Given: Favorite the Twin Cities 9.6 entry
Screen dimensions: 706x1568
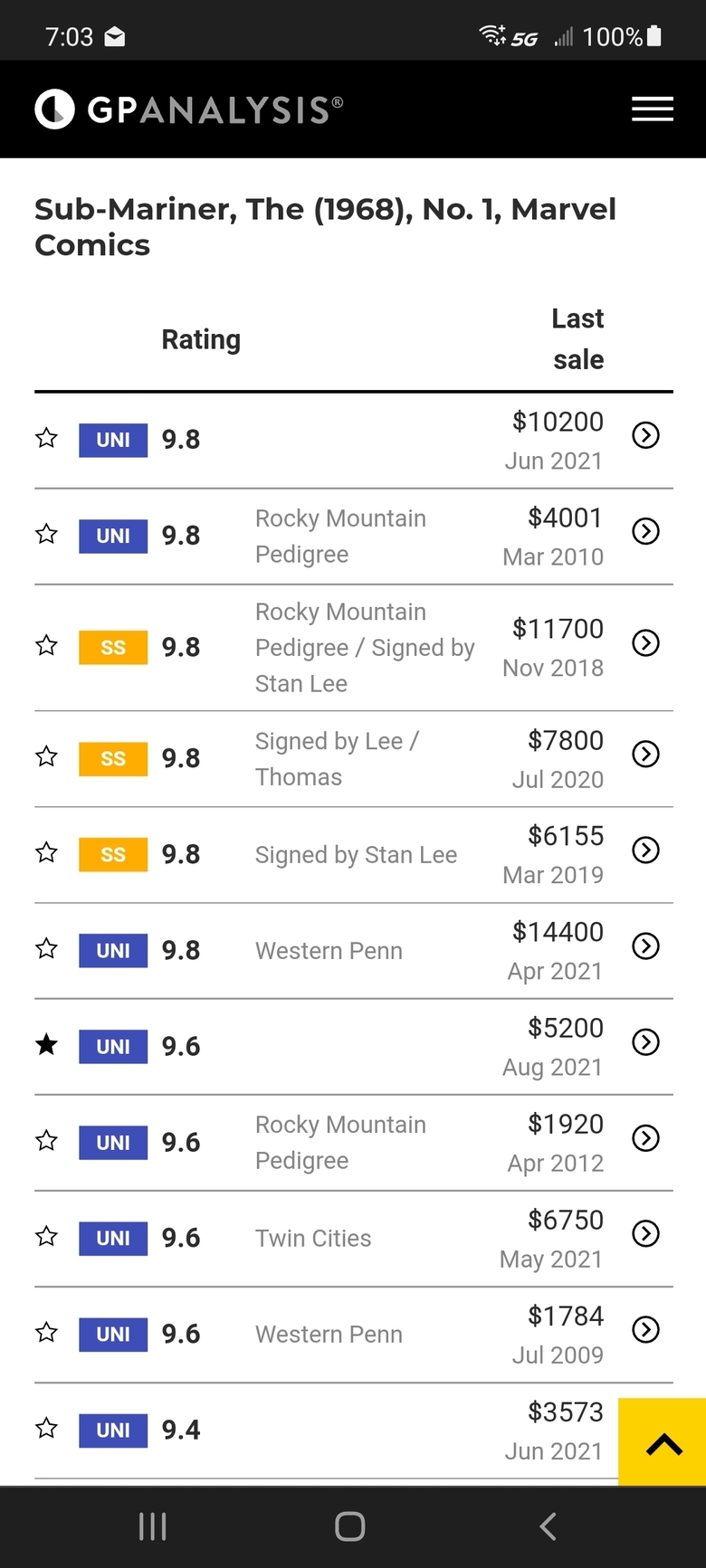Looking at the screenshot, I should point(46,1236).
